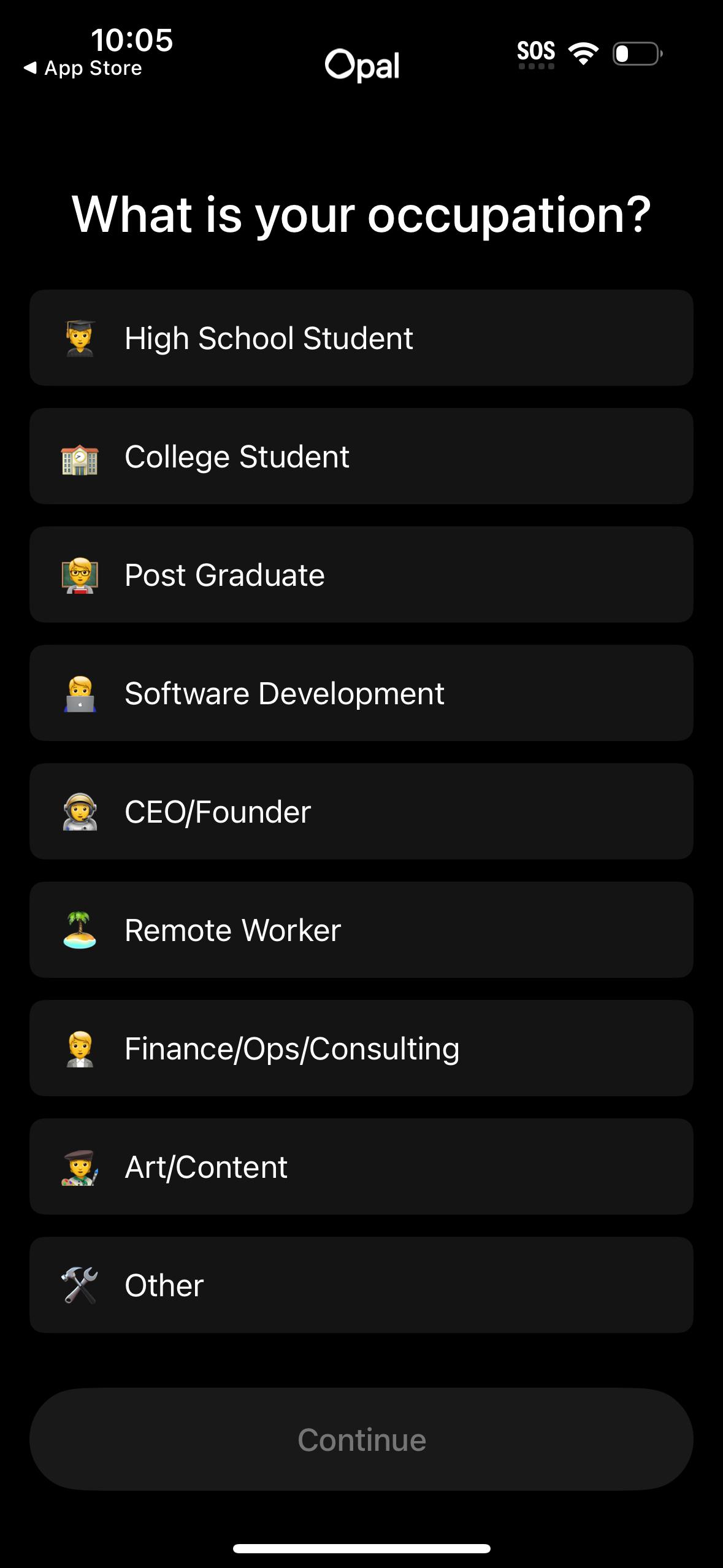Click the desert island emoji for Remote Worker
This screenshot has height=1568, width=723.
click(x=79, y=929)
